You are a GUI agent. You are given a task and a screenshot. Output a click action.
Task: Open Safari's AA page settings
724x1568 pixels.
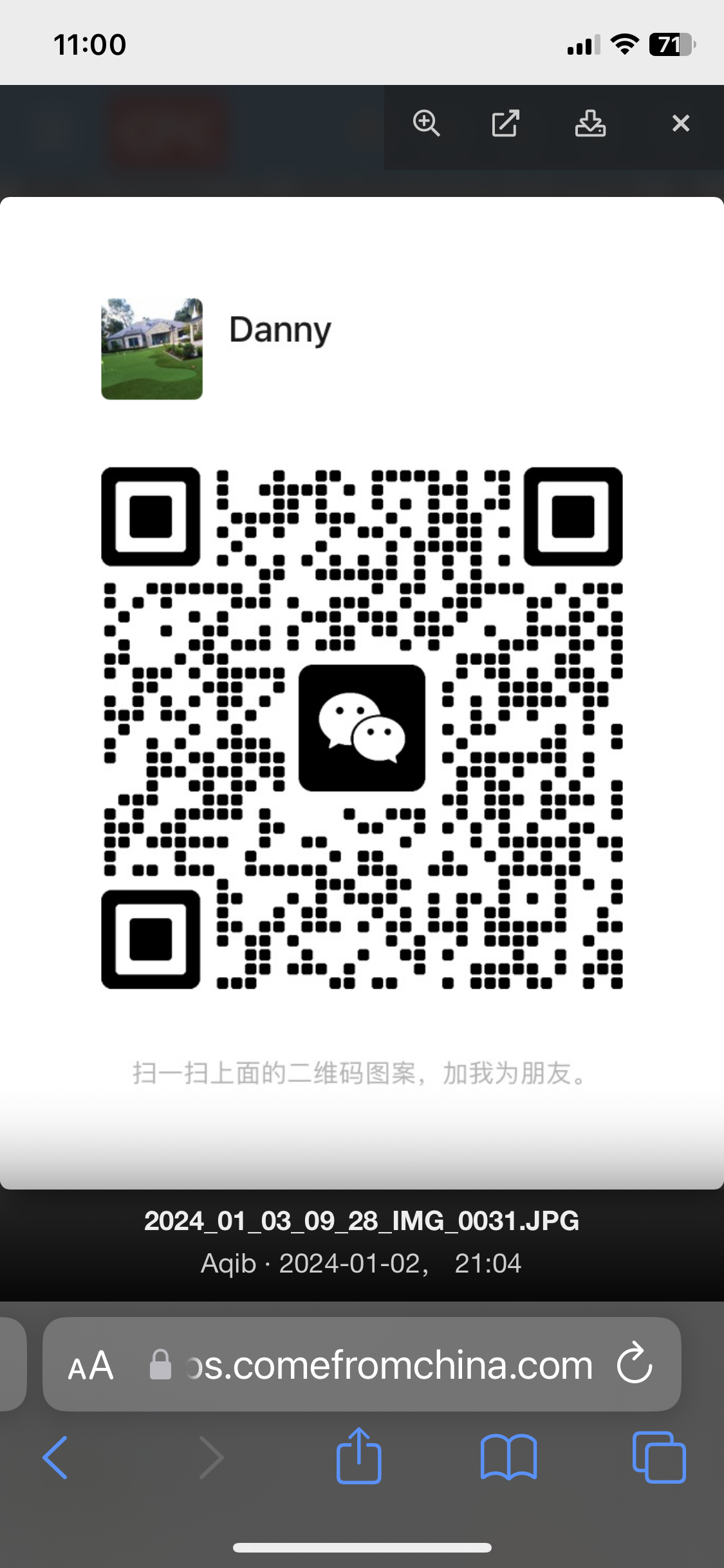click(x=91, y=1365)
